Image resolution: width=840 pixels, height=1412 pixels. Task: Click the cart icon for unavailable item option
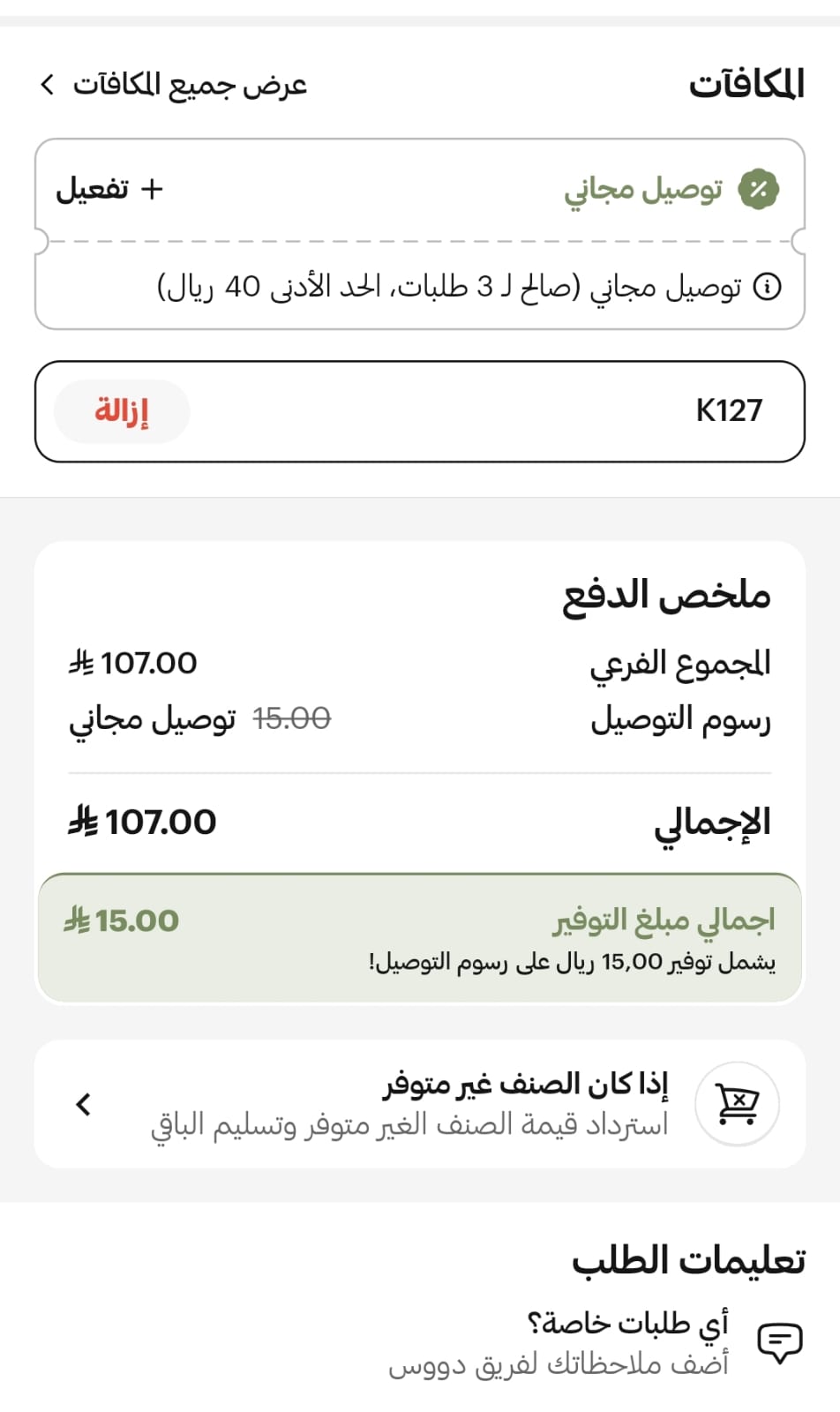738,1103
